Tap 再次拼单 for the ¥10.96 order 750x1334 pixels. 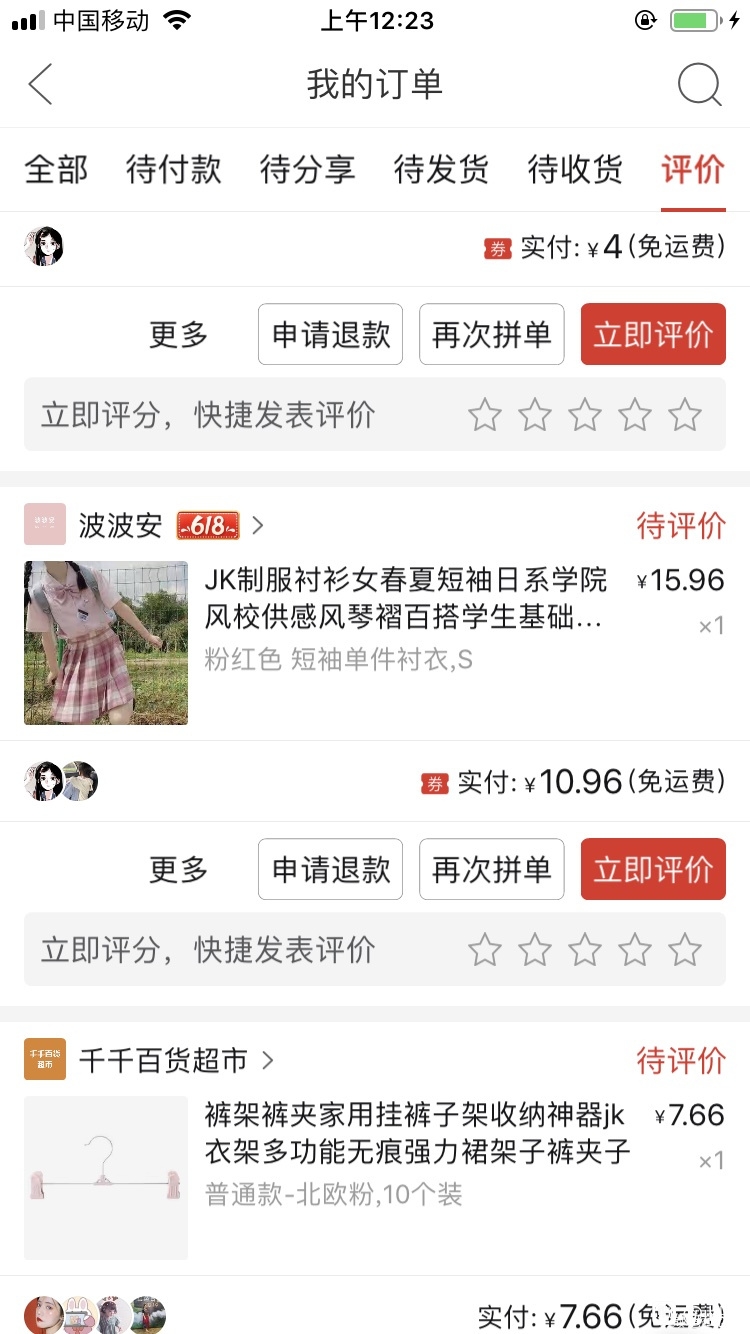pos(491,870)
